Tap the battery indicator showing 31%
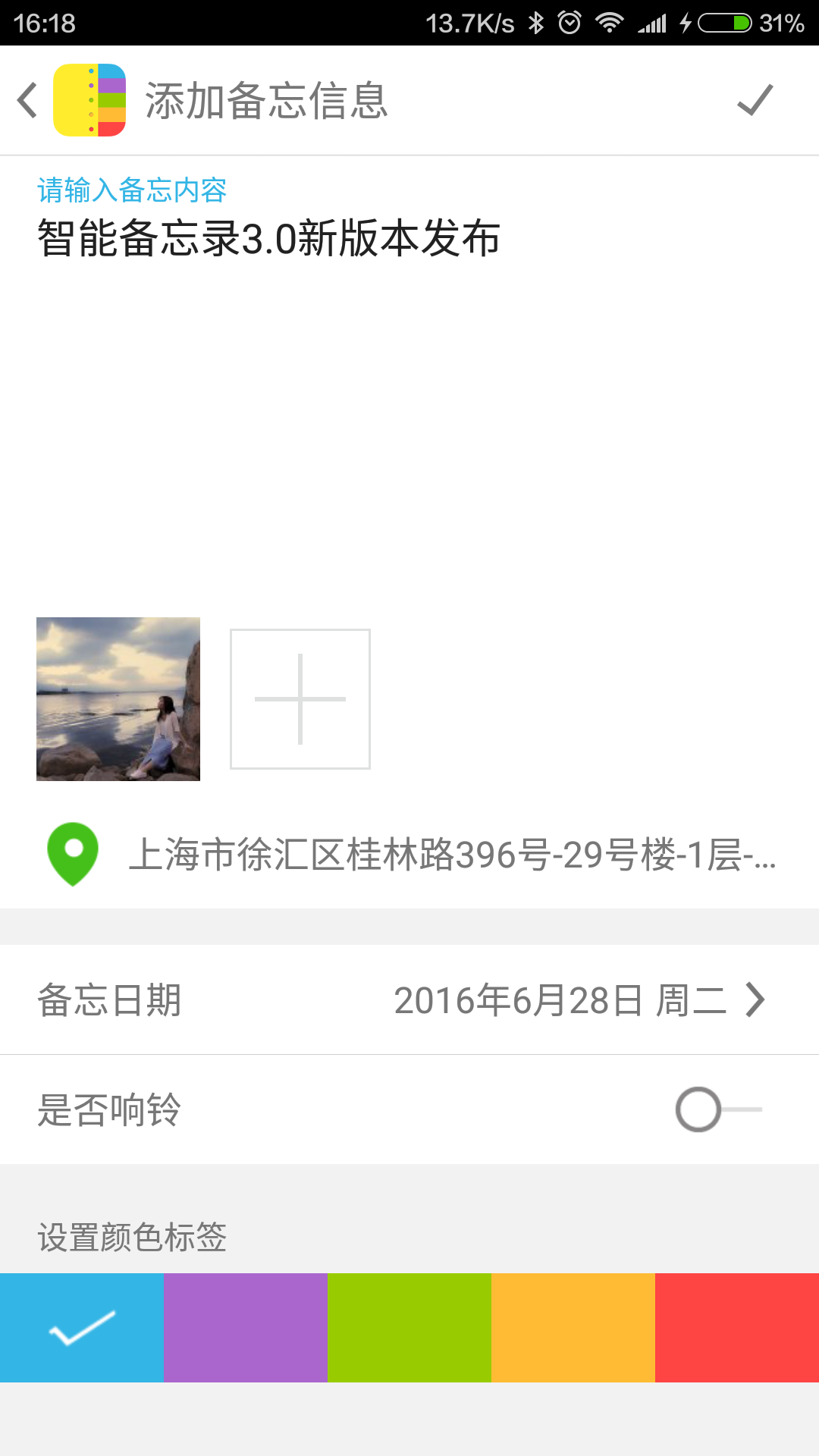This screenshot has height=1456, width=819. (730, 23)
